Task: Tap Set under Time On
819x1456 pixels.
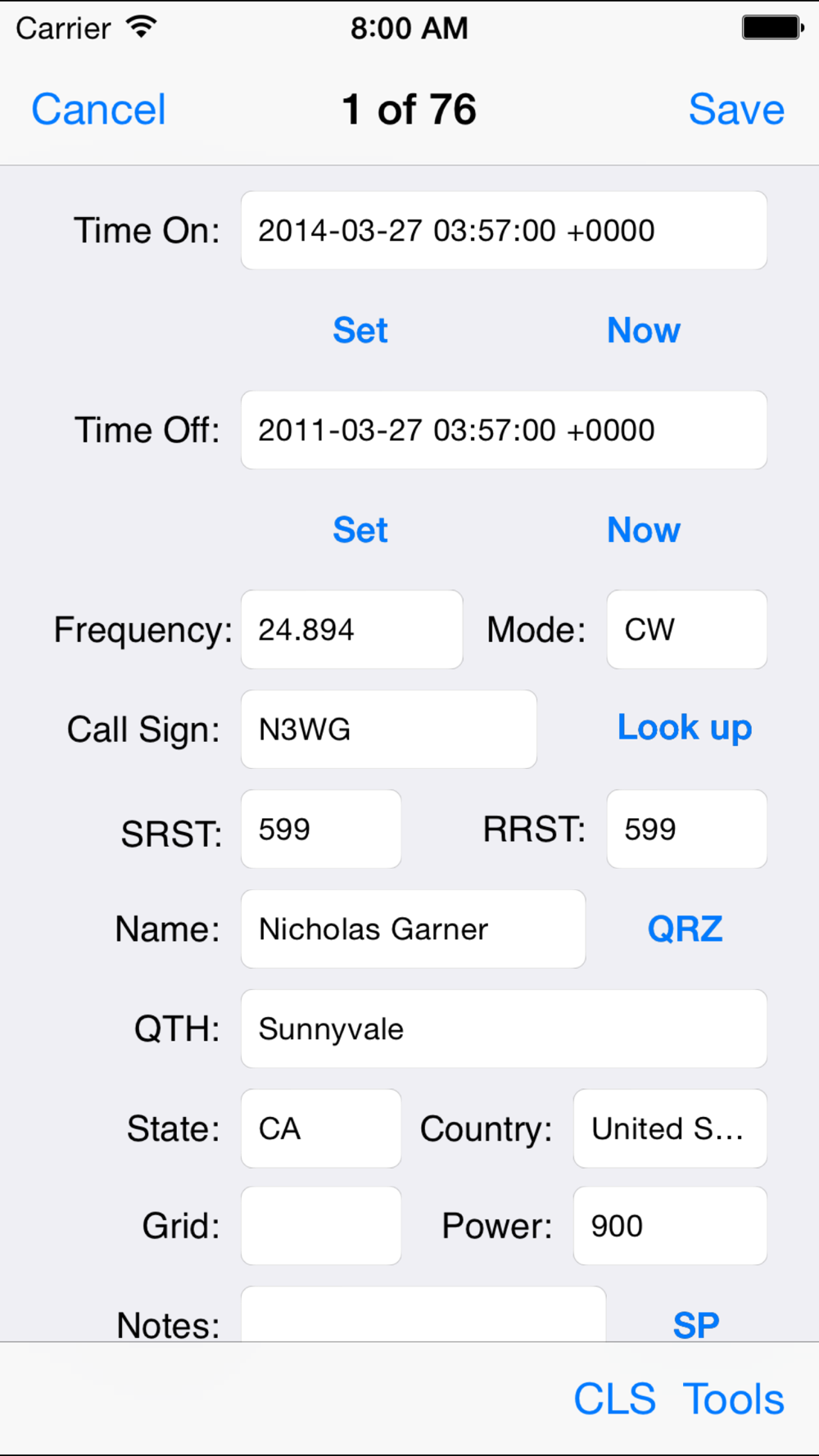Action: 360,331
